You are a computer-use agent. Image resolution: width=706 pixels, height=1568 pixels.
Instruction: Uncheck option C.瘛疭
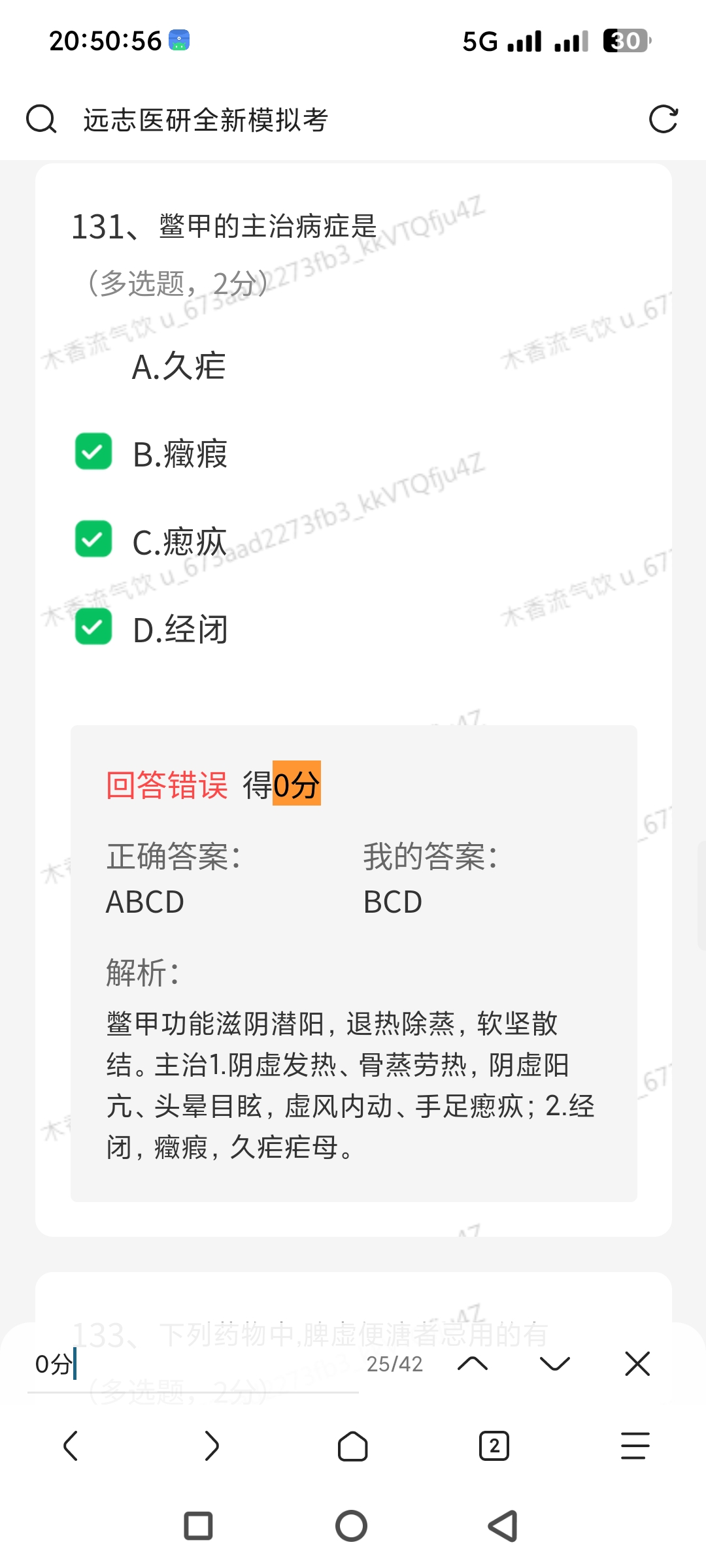[x=93, y=539]
